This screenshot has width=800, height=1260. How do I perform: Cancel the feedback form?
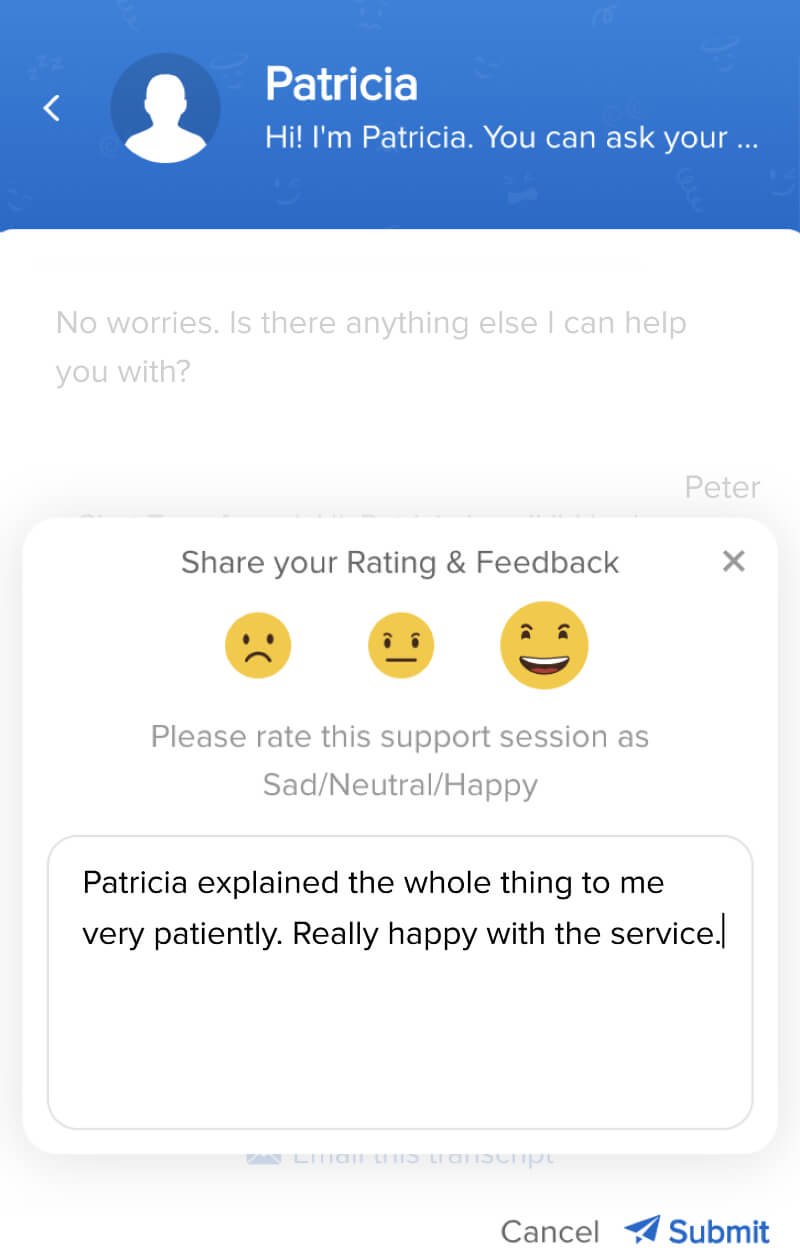pos(550,1231)
